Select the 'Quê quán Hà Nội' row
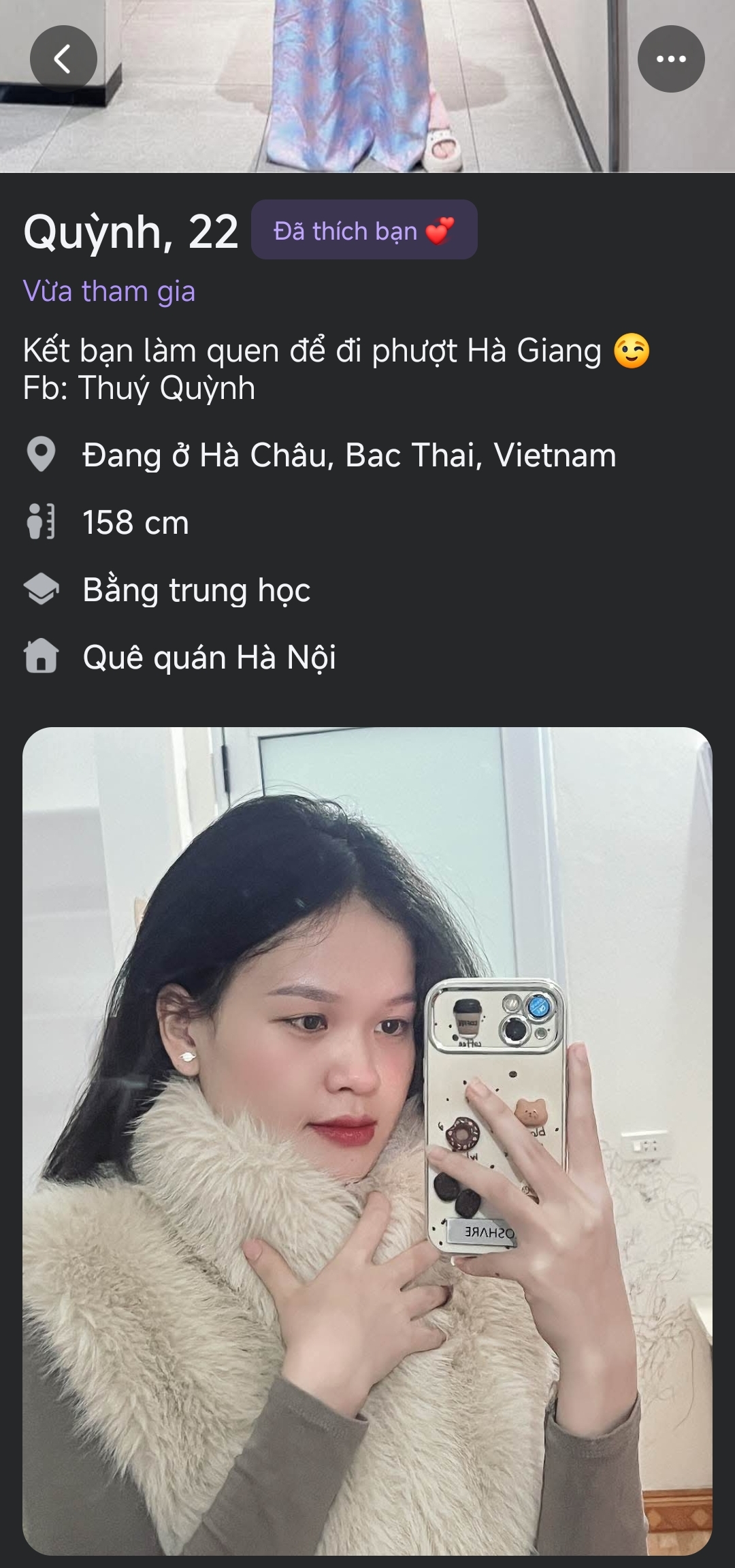The width and height of the screenshot is (735, 1568). (212, 657)
